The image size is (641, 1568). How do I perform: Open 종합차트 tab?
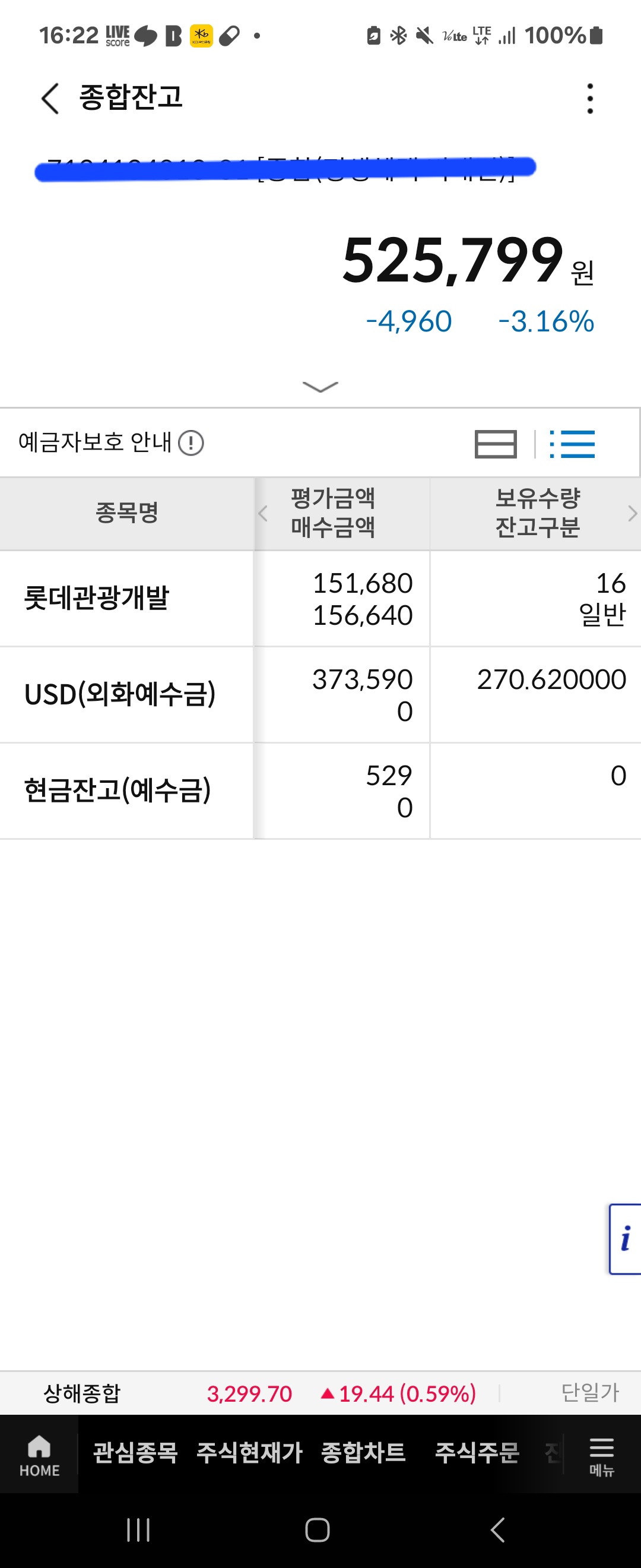(x=363, y=1452)
